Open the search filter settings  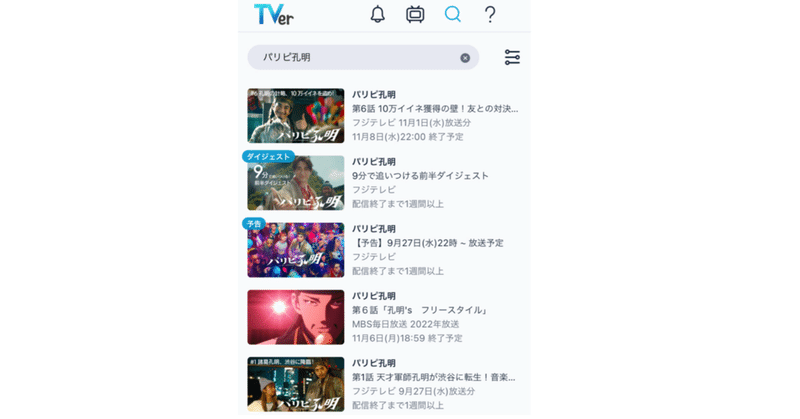pos(512,58)
